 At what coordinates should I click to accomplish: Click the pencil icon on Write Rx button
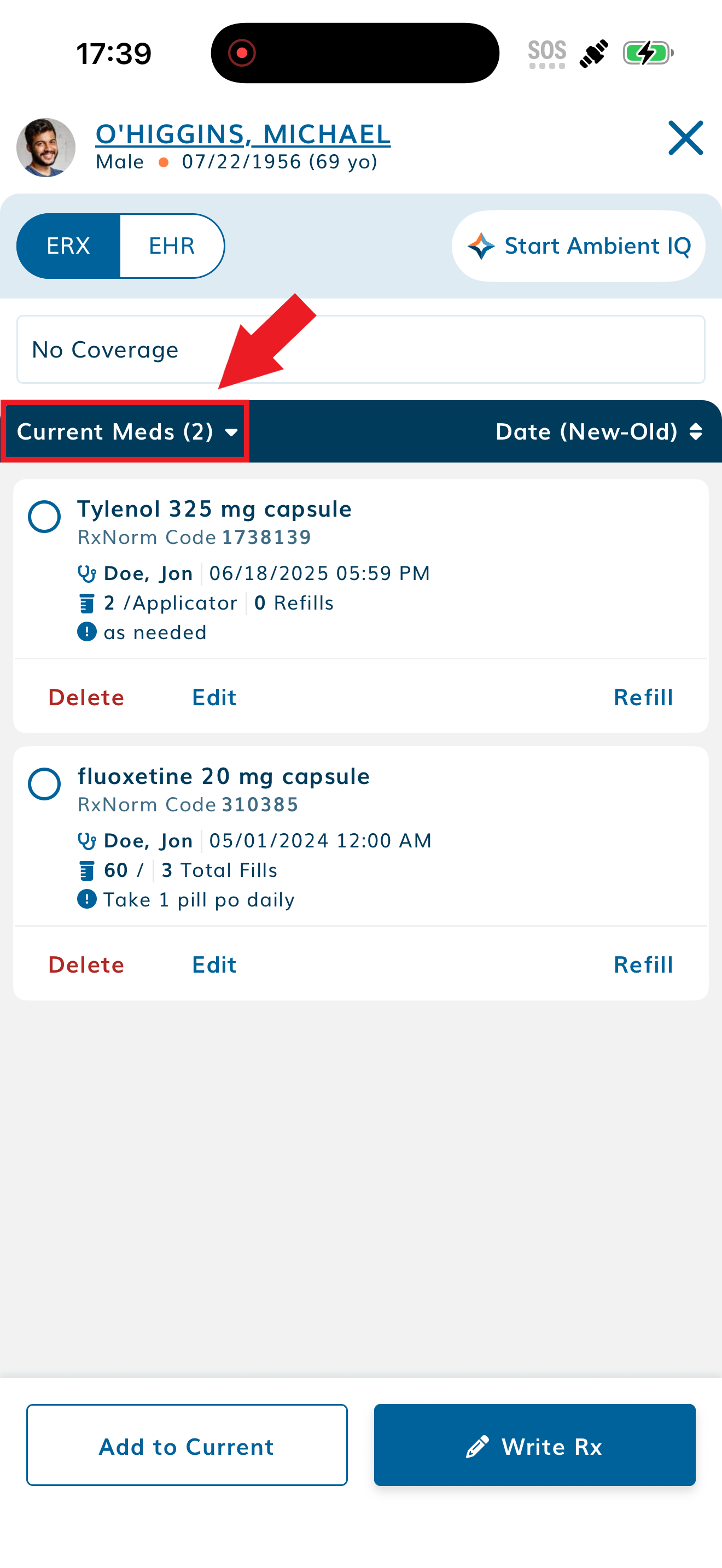[479, 1446]
